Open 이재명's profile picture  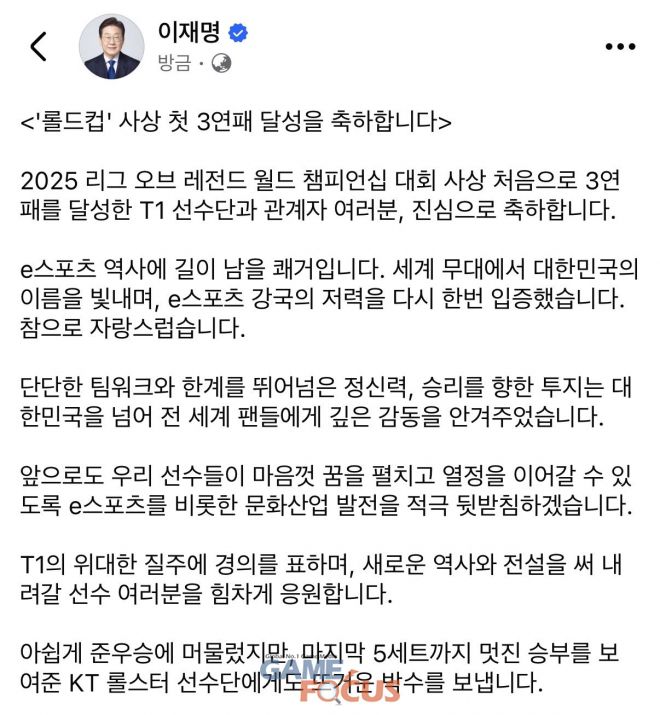[111, 47]
